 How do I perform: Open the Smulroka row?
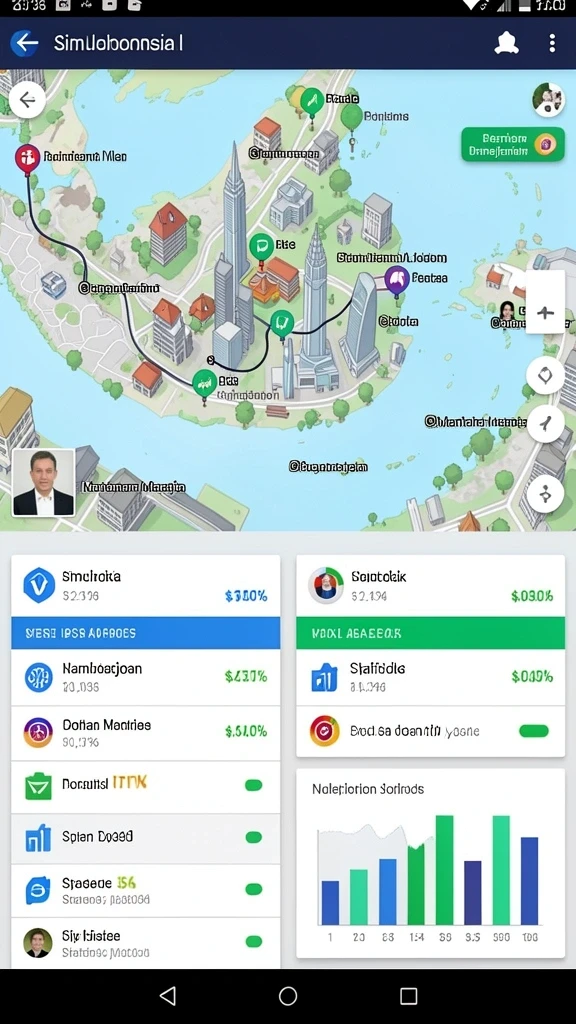[146, 586]
